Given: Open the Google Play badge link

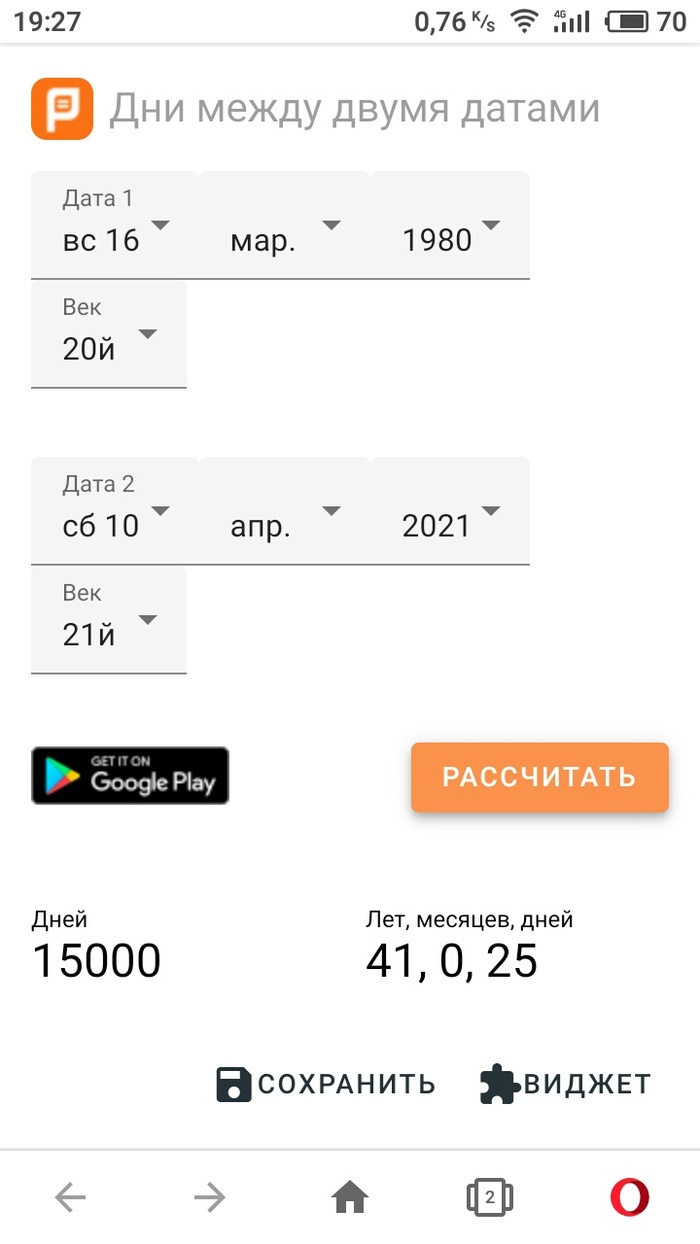Looking at the screenshot, I should 130,776.
